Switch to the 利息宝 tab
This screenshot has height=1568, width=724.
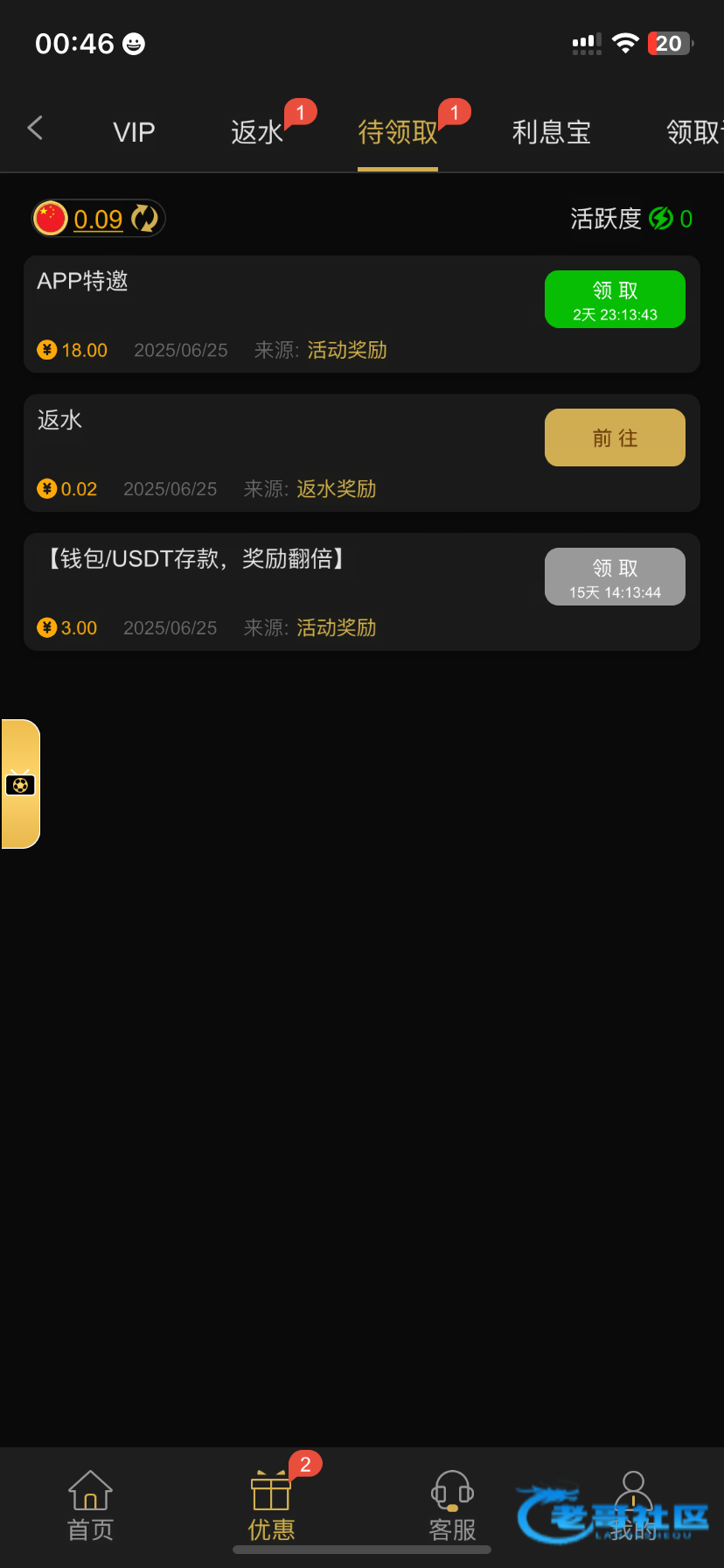point(552,132)
